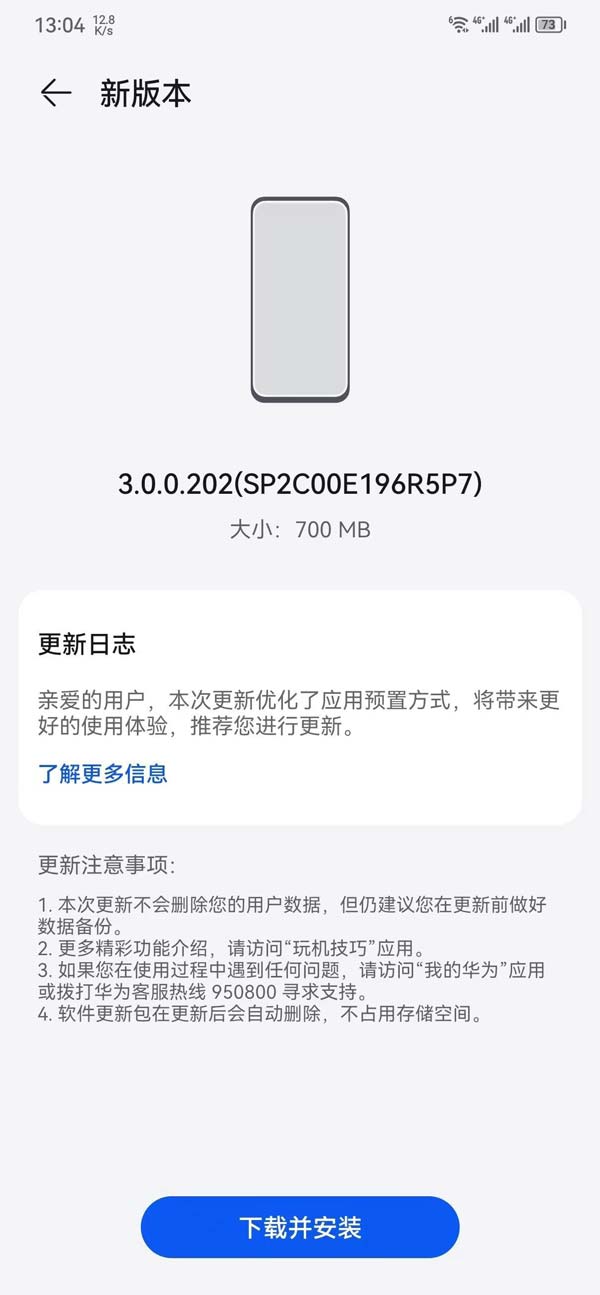
Task: Open the 了解更多信息 link
Action: point(103,773)
